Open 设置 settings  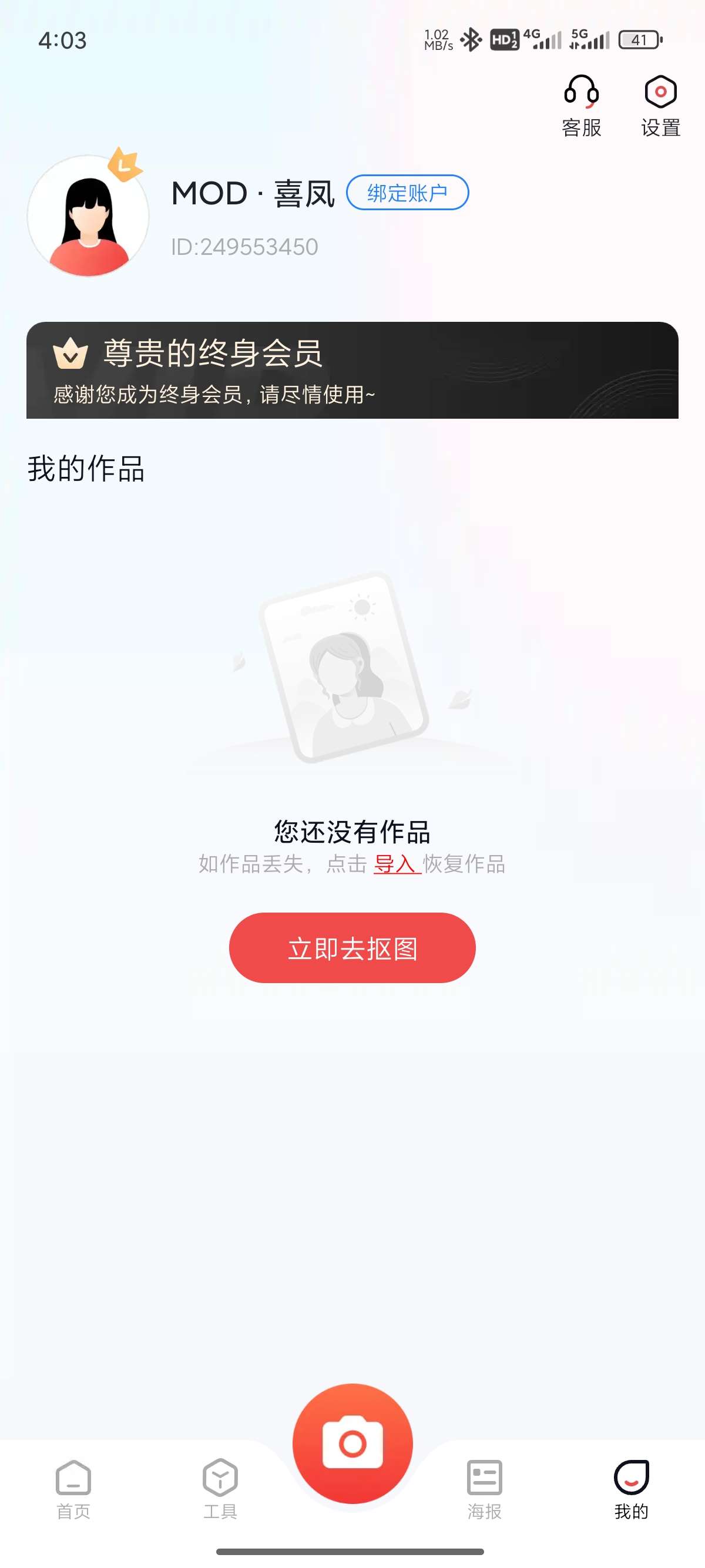point(660,105)
